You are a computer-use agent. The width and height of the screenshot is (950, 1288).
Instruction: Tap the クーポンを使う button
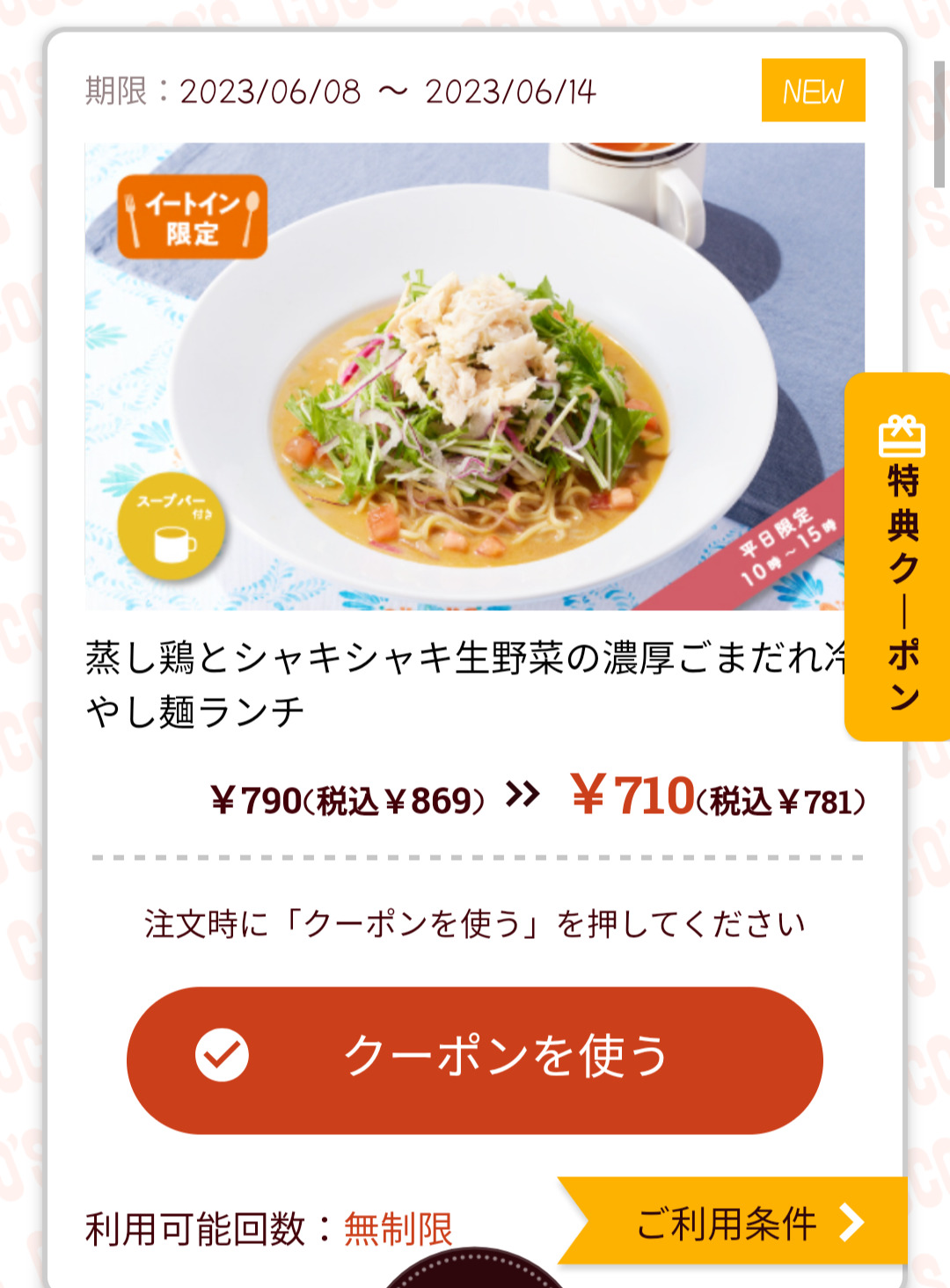tap(475, 1059)
